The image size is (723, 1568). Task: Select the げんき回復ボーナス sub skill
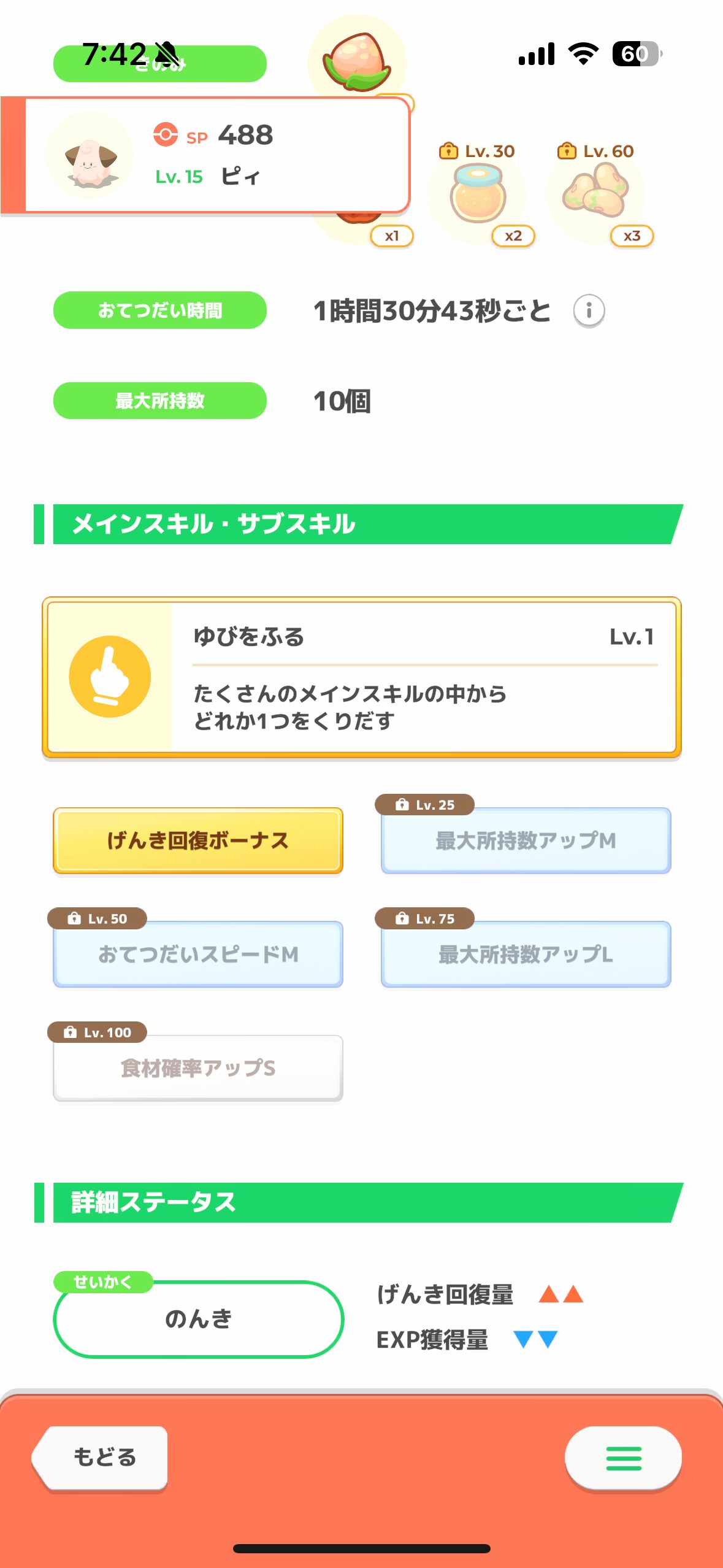(197, 840)
